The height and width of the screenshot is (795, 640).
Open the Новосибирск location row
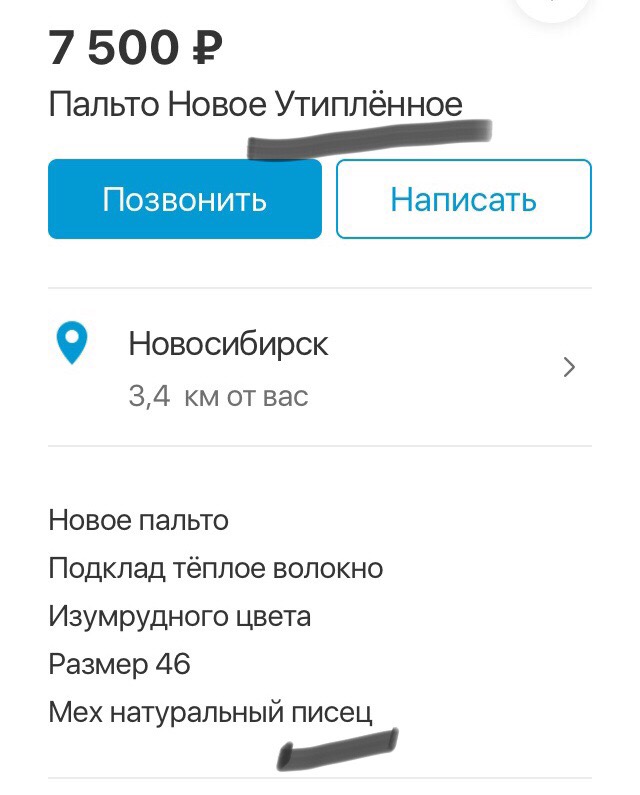tap(318, 367)
